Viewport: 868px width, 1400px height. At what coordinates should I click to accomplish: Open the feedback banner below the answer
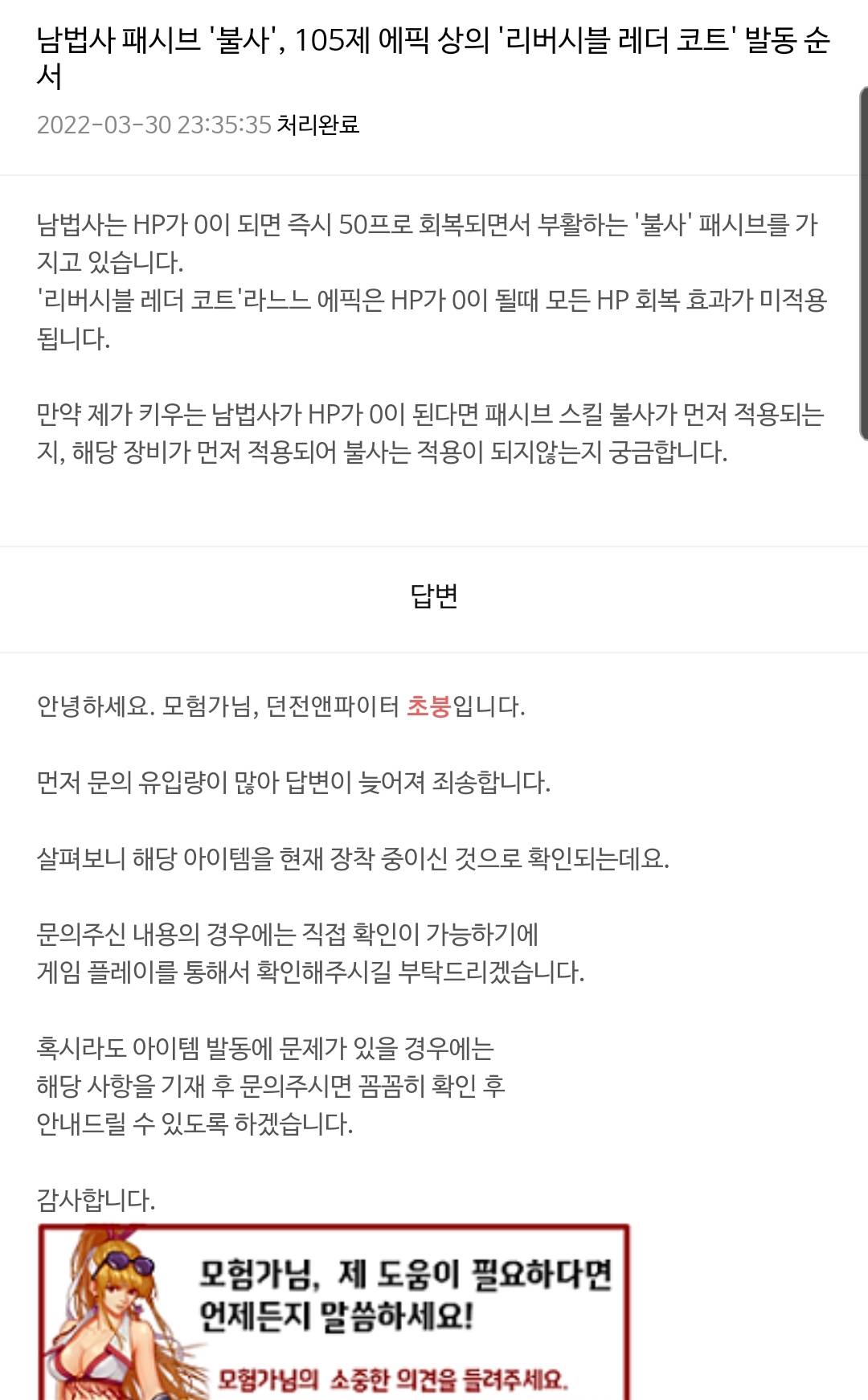pyautogui.click(x=334, y=1313)
